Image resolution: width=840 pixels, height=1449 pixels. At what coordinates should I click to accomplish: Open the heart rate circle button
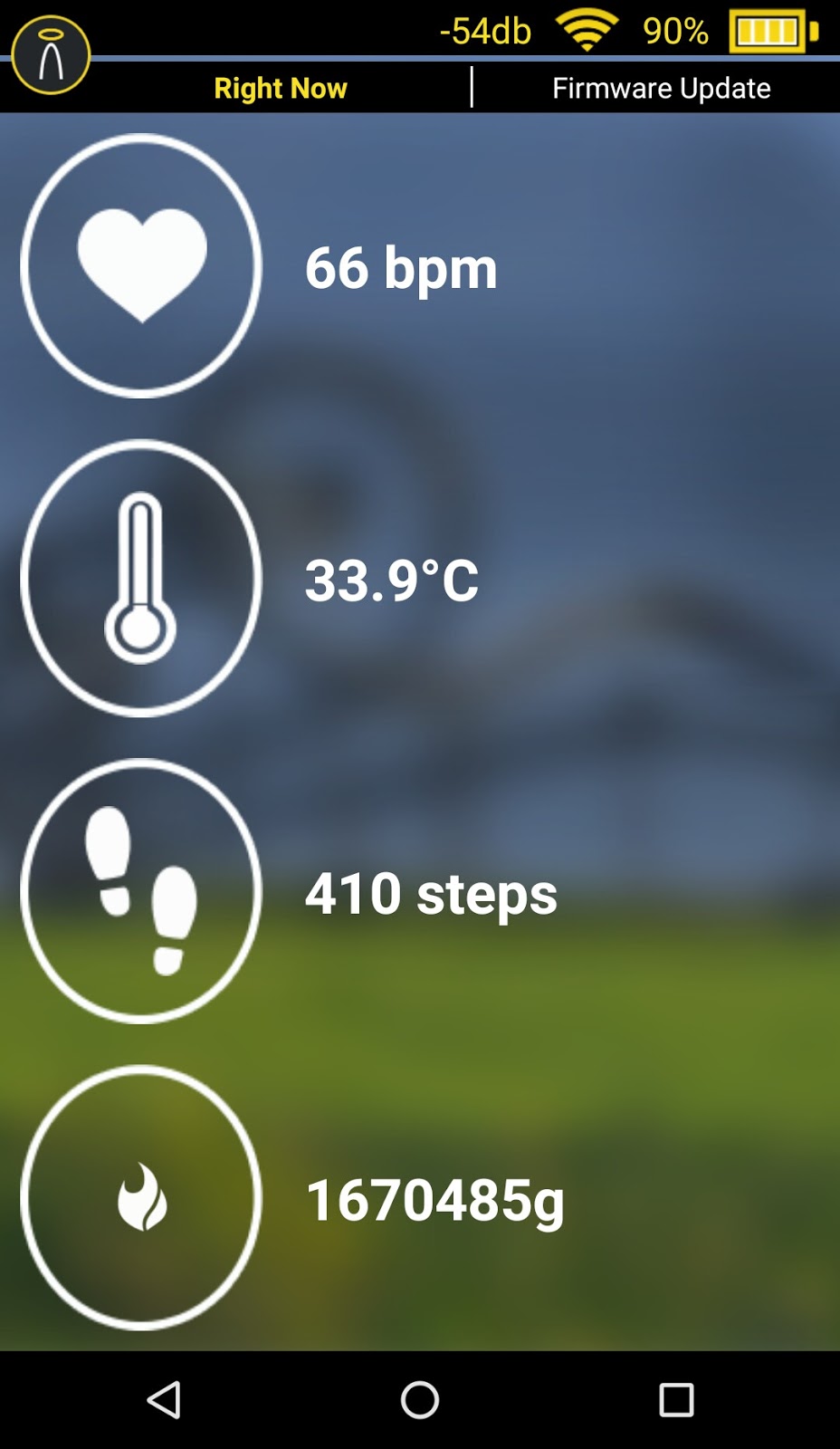[141, 266]
